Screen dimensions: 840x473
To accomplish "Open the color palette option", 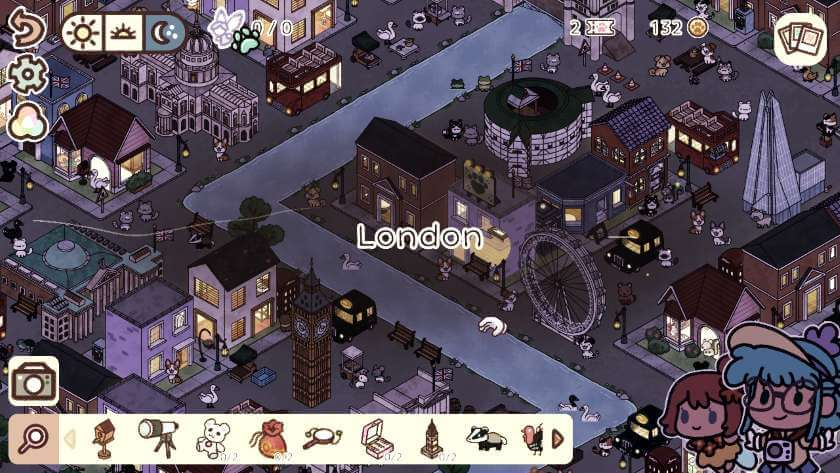I will [x=27, y=122].
